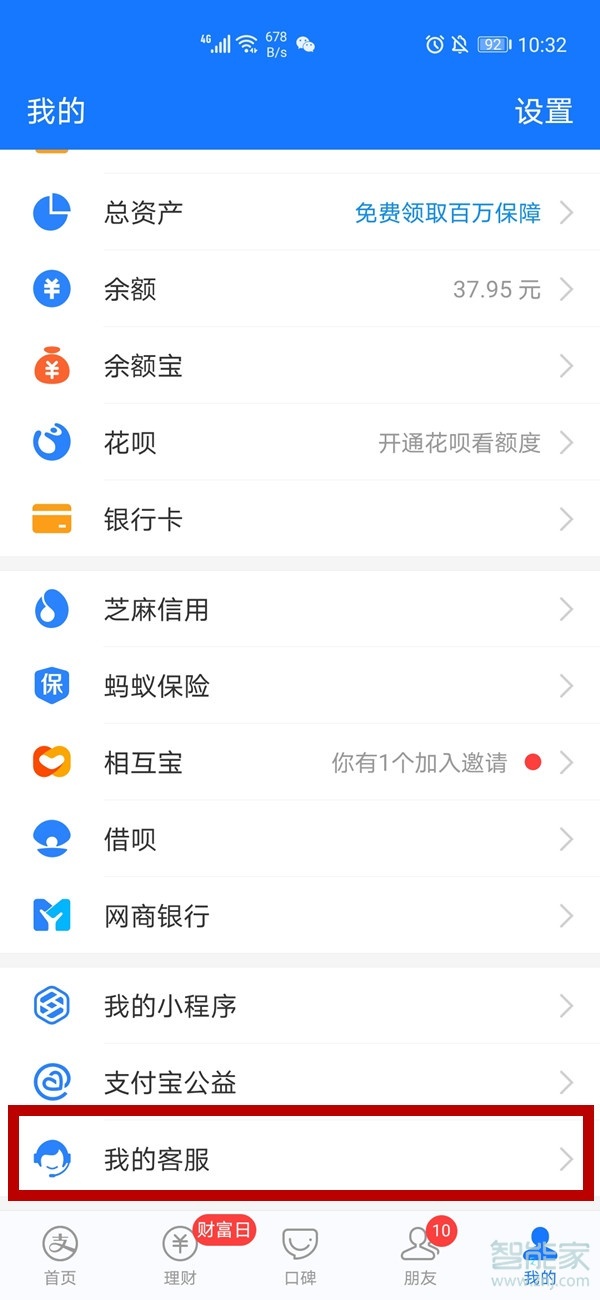Switch to the 理财 tab
This screenshot has width=600, height=1300.
(x=180, y=1255)
